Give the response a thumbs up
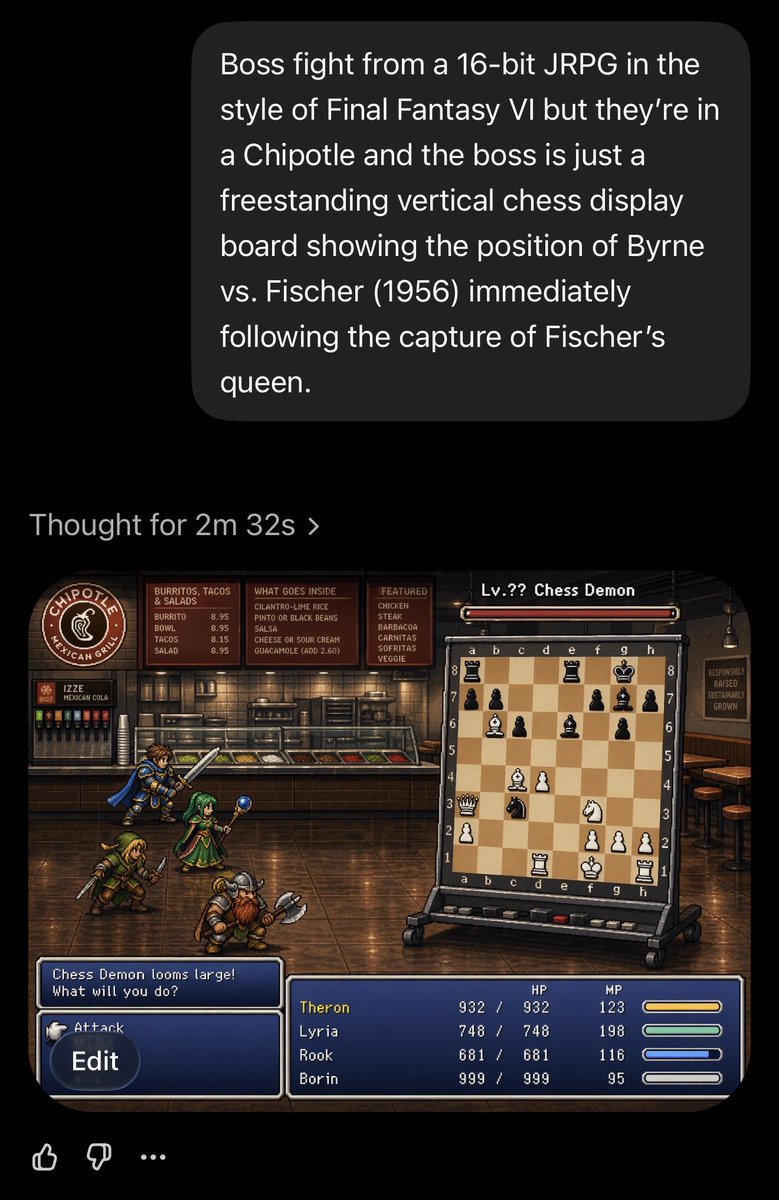This screenshot has height=1200, width=779. (45, 1158)
